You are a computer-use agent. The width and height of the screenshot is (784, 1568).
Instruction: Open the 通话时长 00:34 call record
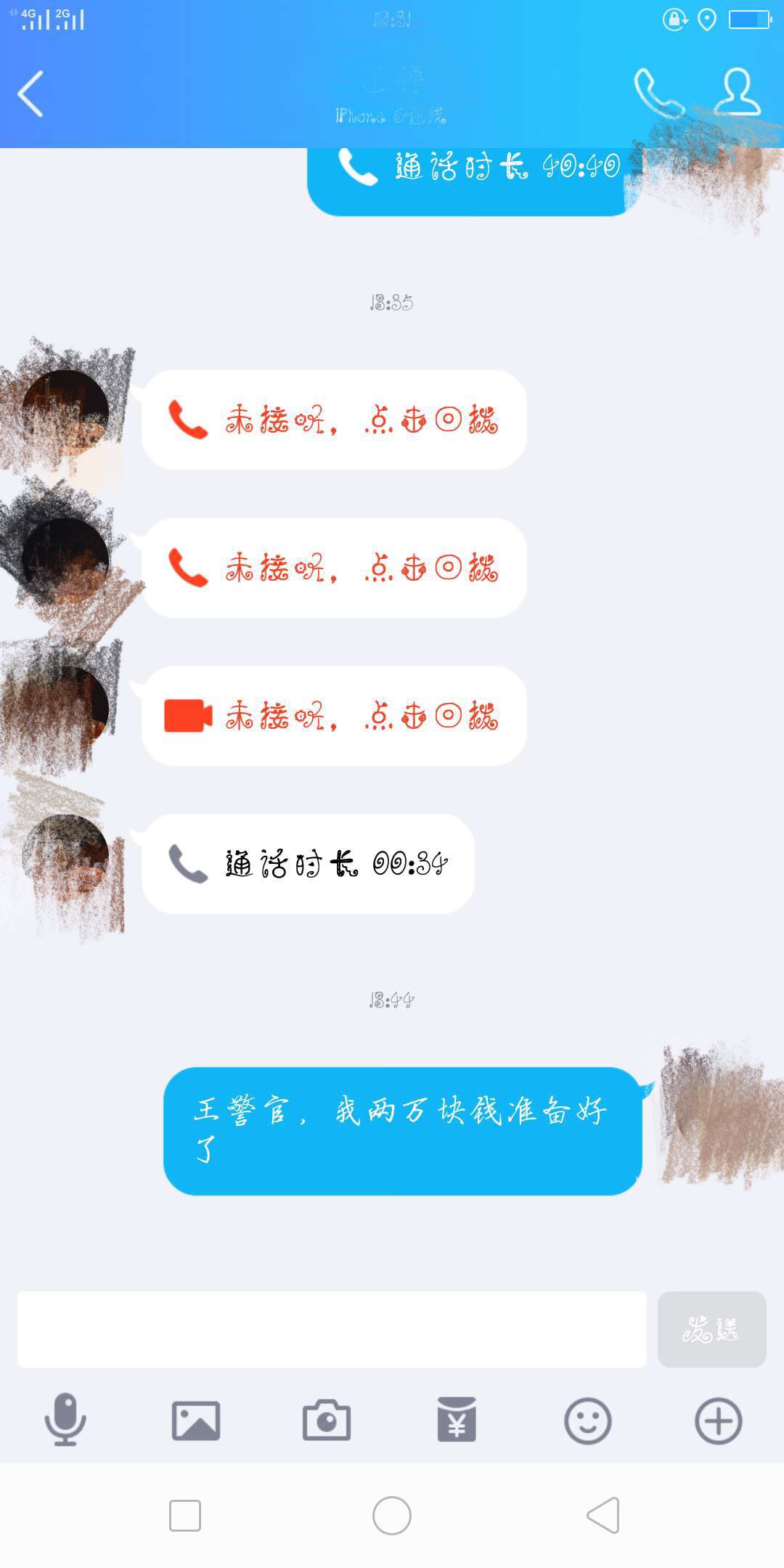click(x=308, y=864)
